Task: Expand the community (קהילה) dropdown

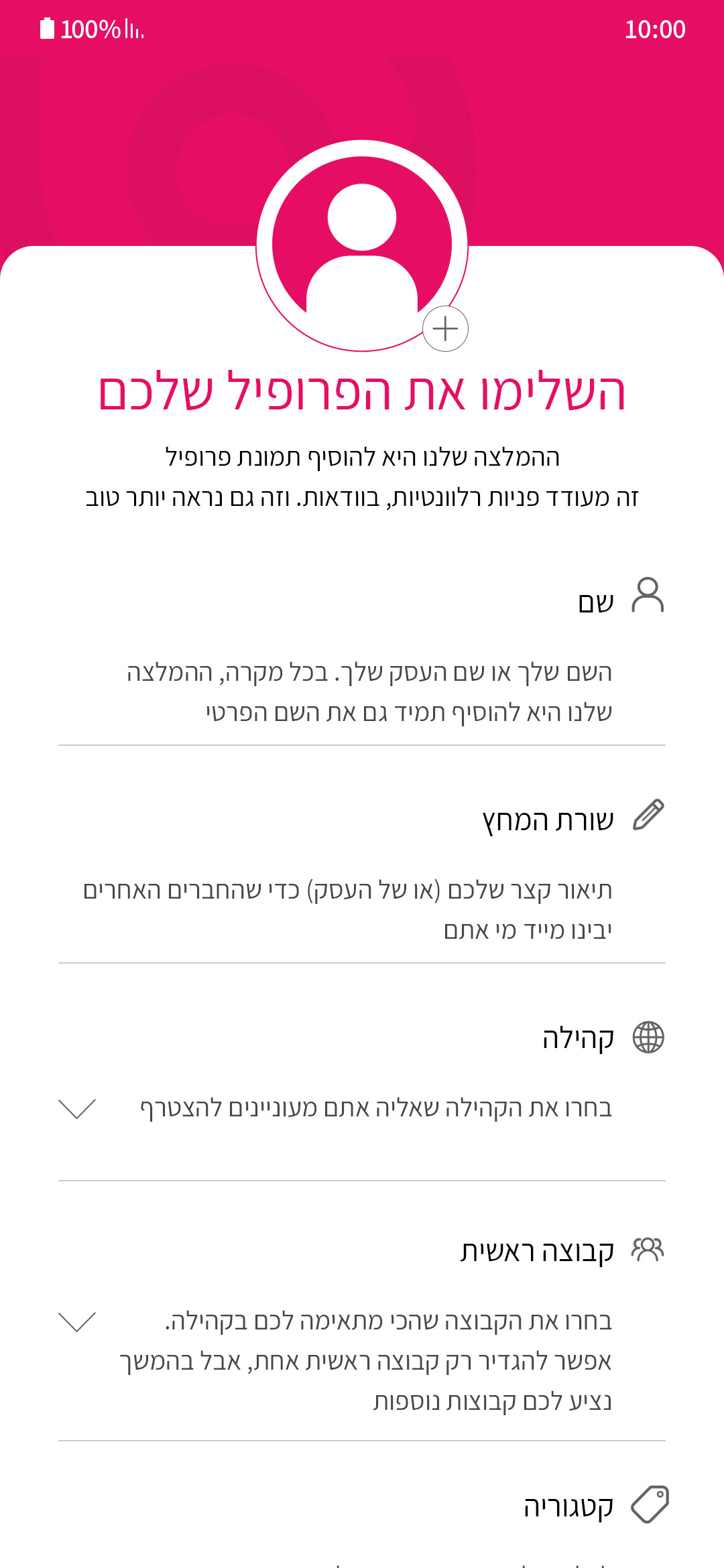Action: coord(77,1108)
